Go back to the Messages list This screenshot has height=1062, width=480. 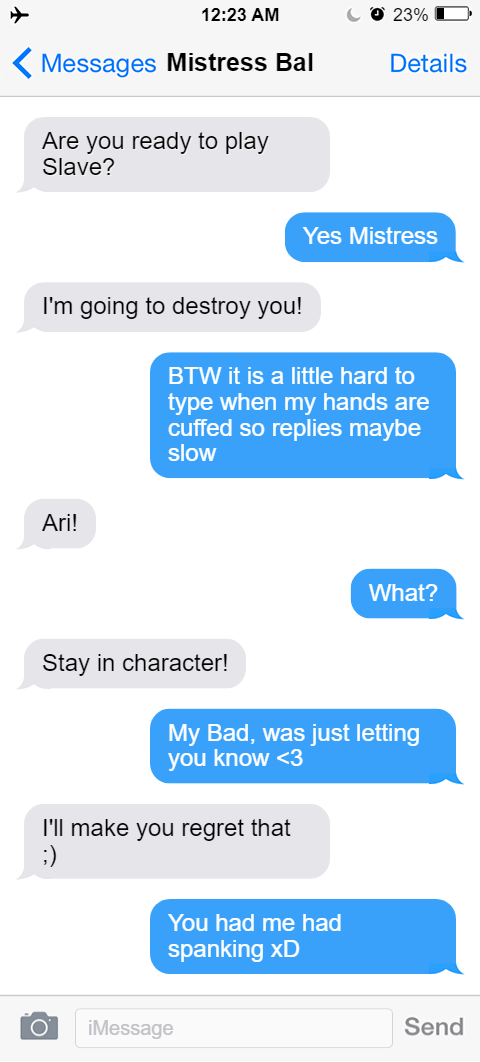coord(84,64)
